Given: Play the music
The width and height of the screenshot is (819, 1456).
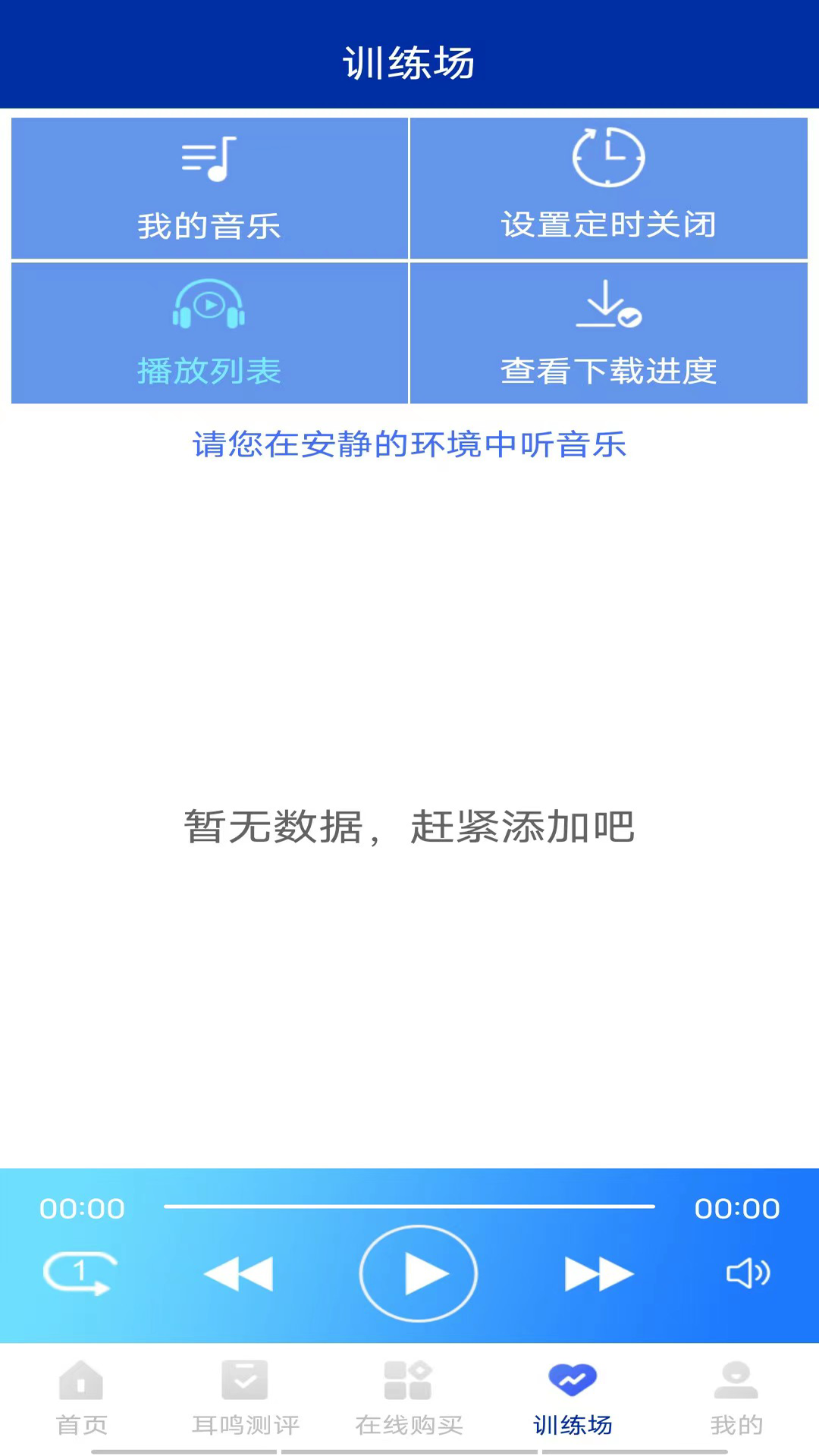Looking at the screenshot, I should [419, 1273].
